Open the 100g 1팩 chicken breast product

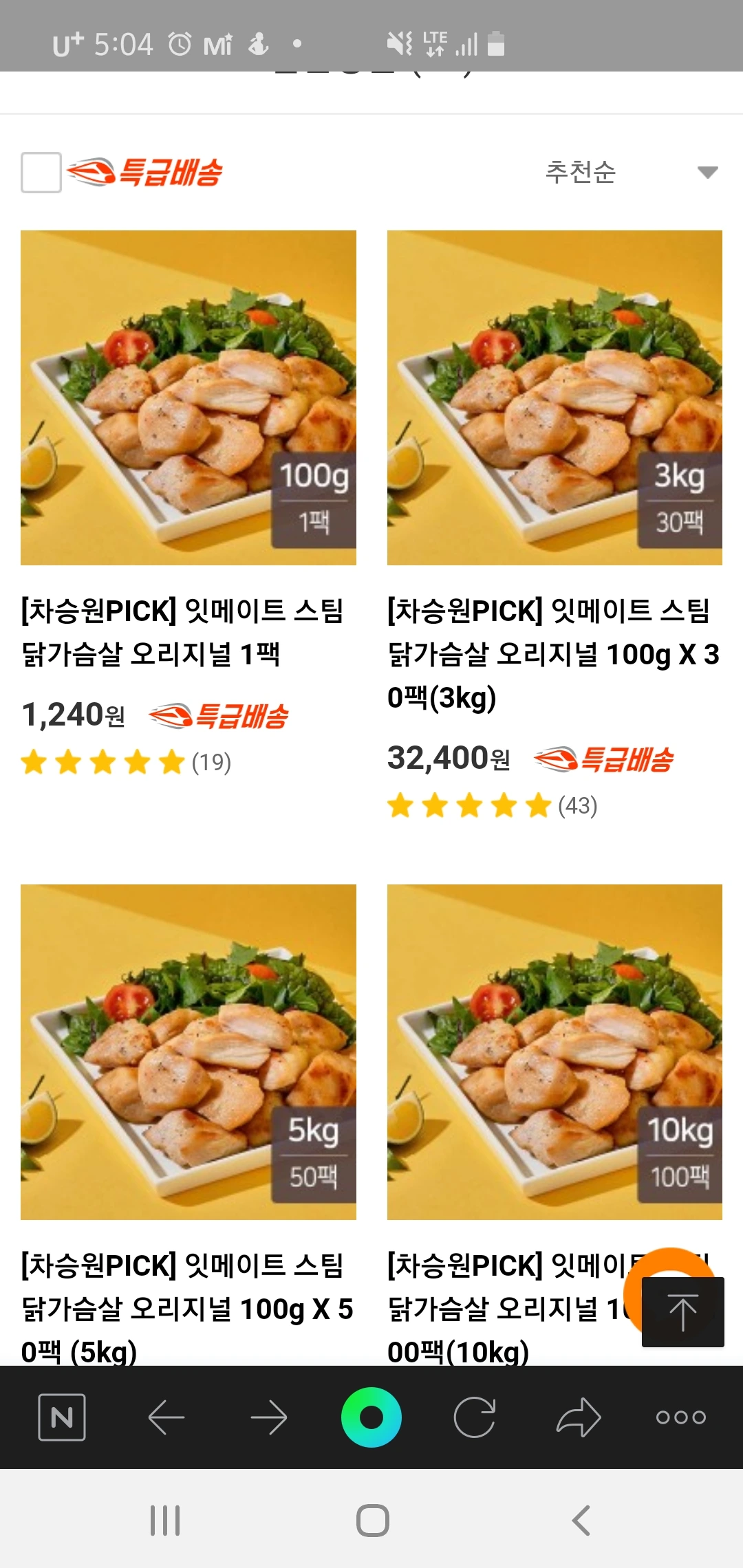click(x=189, y=398)
